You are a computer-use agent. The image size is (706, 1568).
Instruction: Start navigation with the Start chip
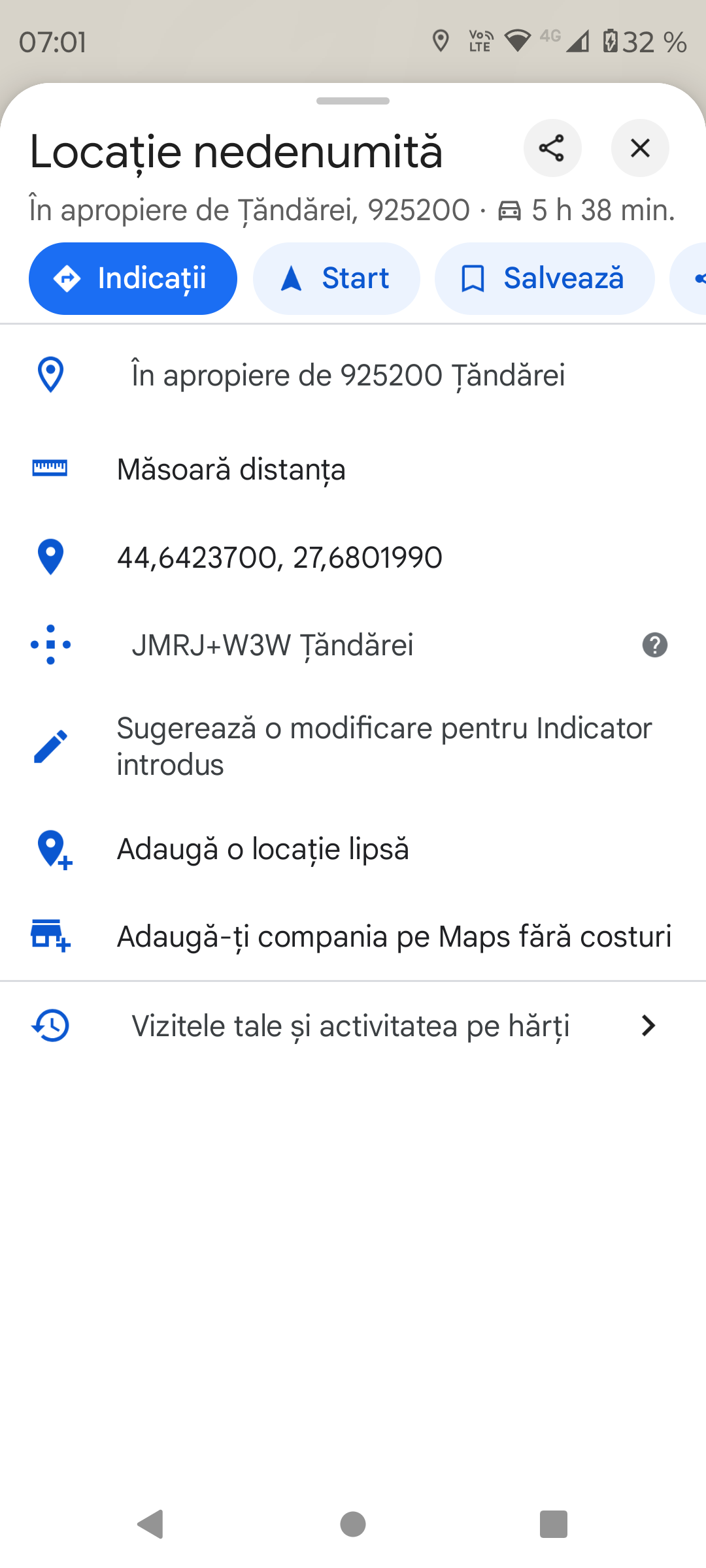(x=337, y=278)
